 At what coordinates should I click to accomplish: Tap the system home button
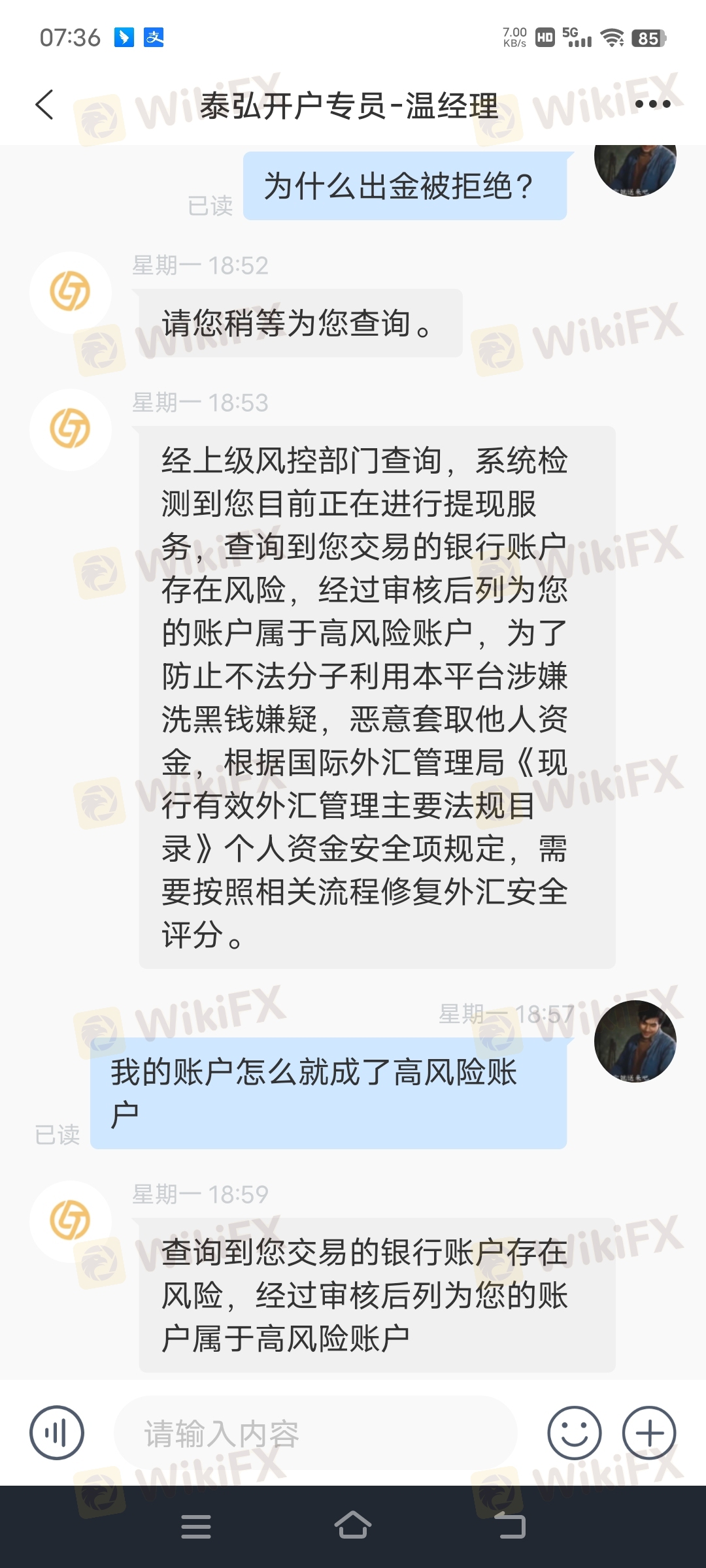pos(353,1526)
